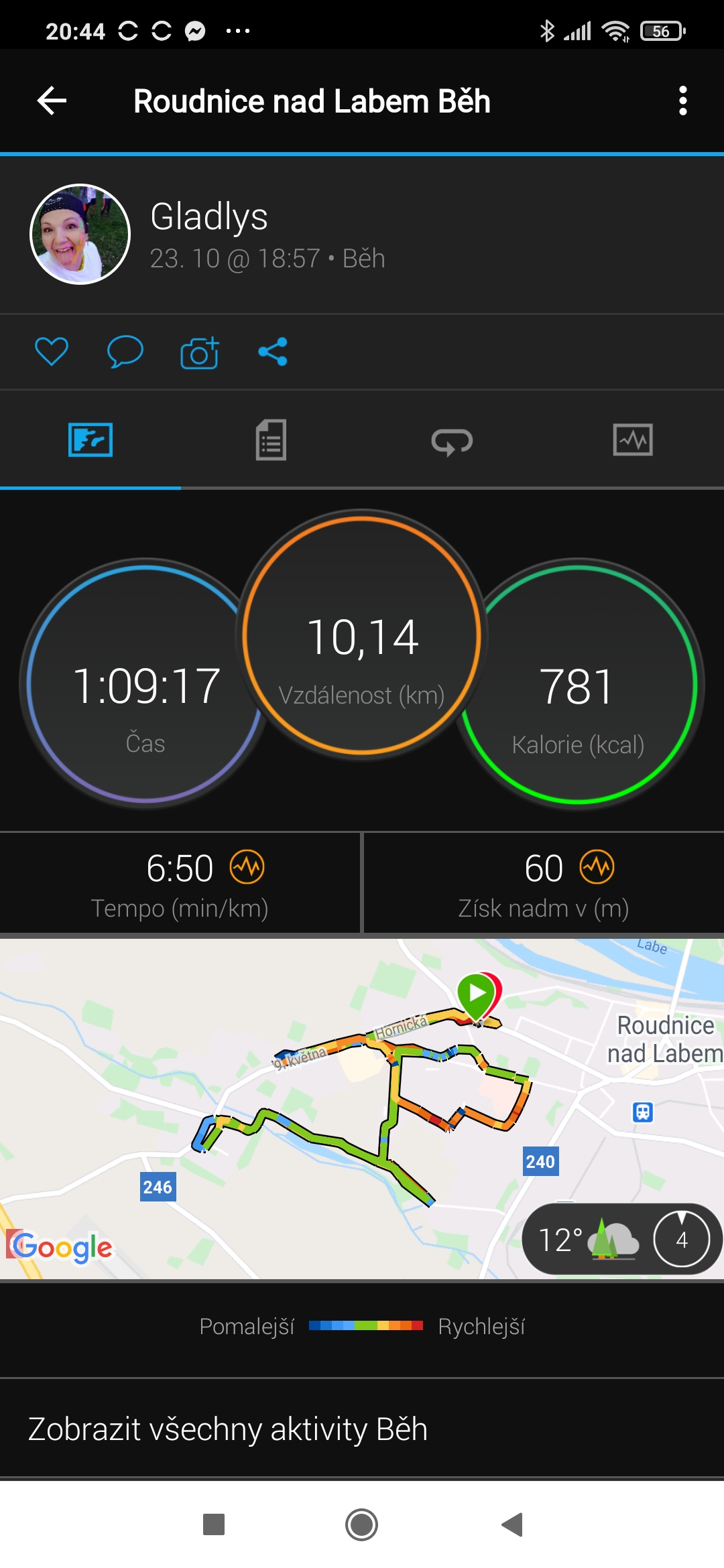Viewport: 724px width, 1568px height.
Task: Share this activity
Action: pyautogui.click(x=273, y=351)
